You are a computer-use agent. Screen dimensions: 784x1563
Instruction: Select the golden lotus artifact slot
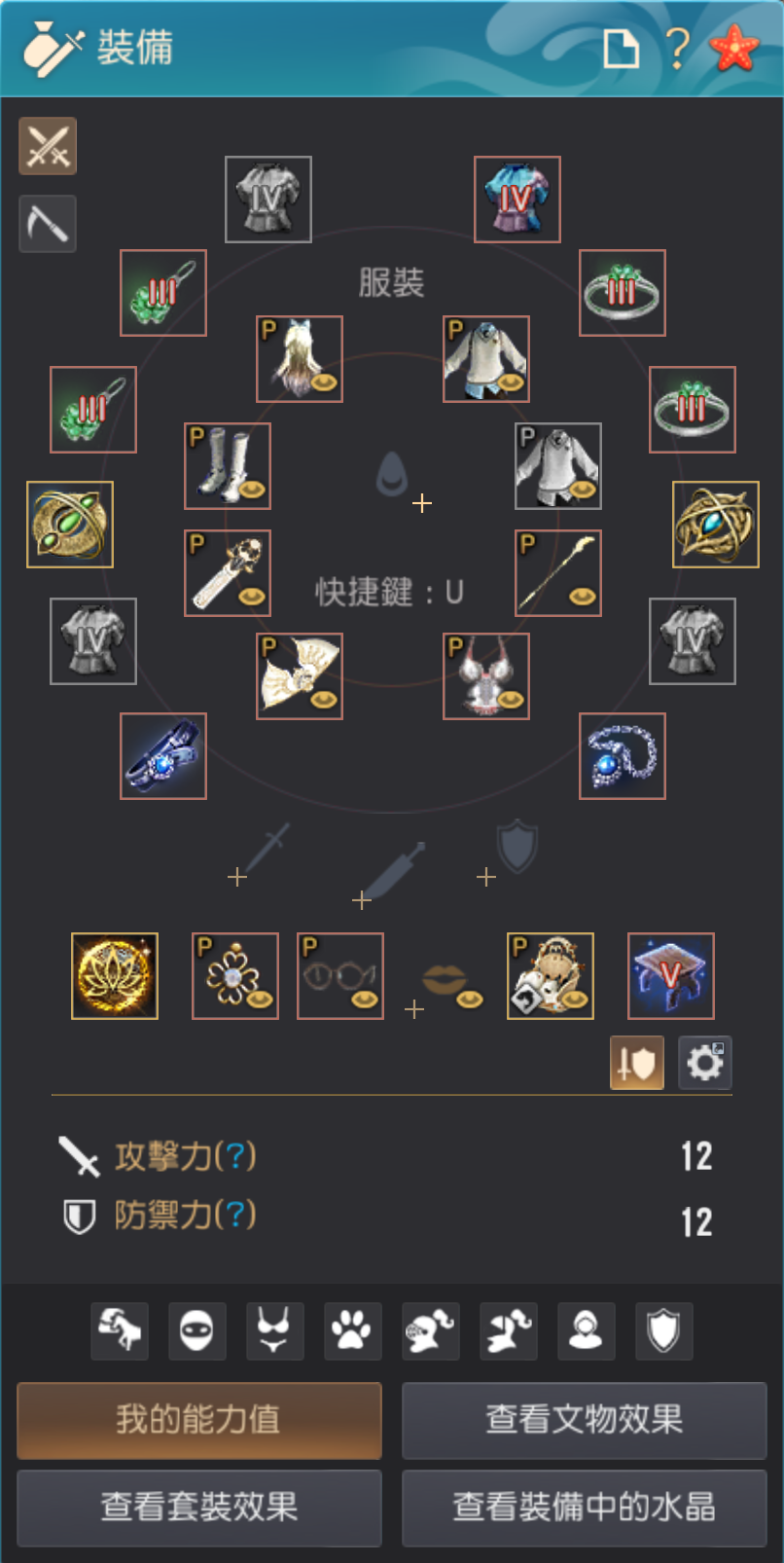pos(115,976)
